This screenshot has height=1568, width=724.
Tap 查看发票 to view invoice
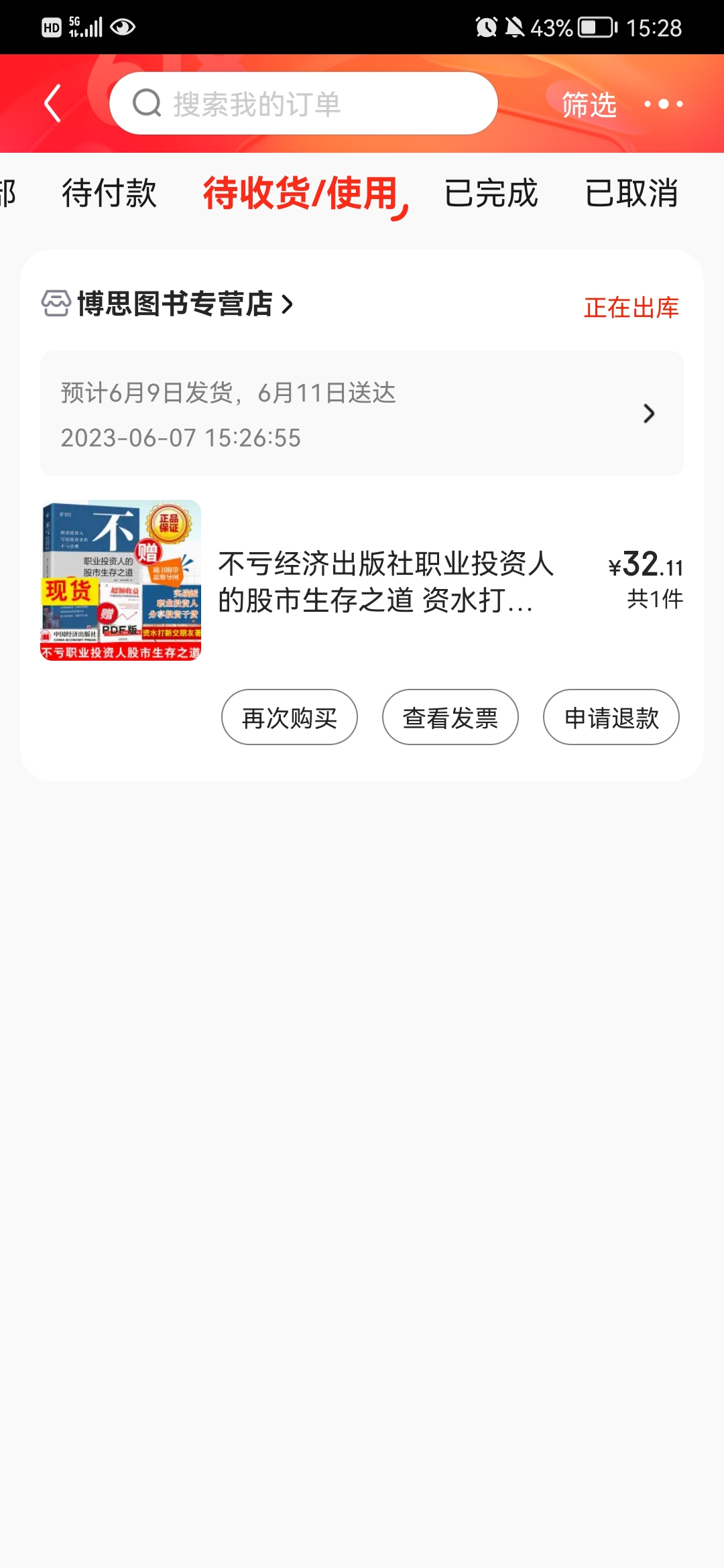tap(450, 718)
